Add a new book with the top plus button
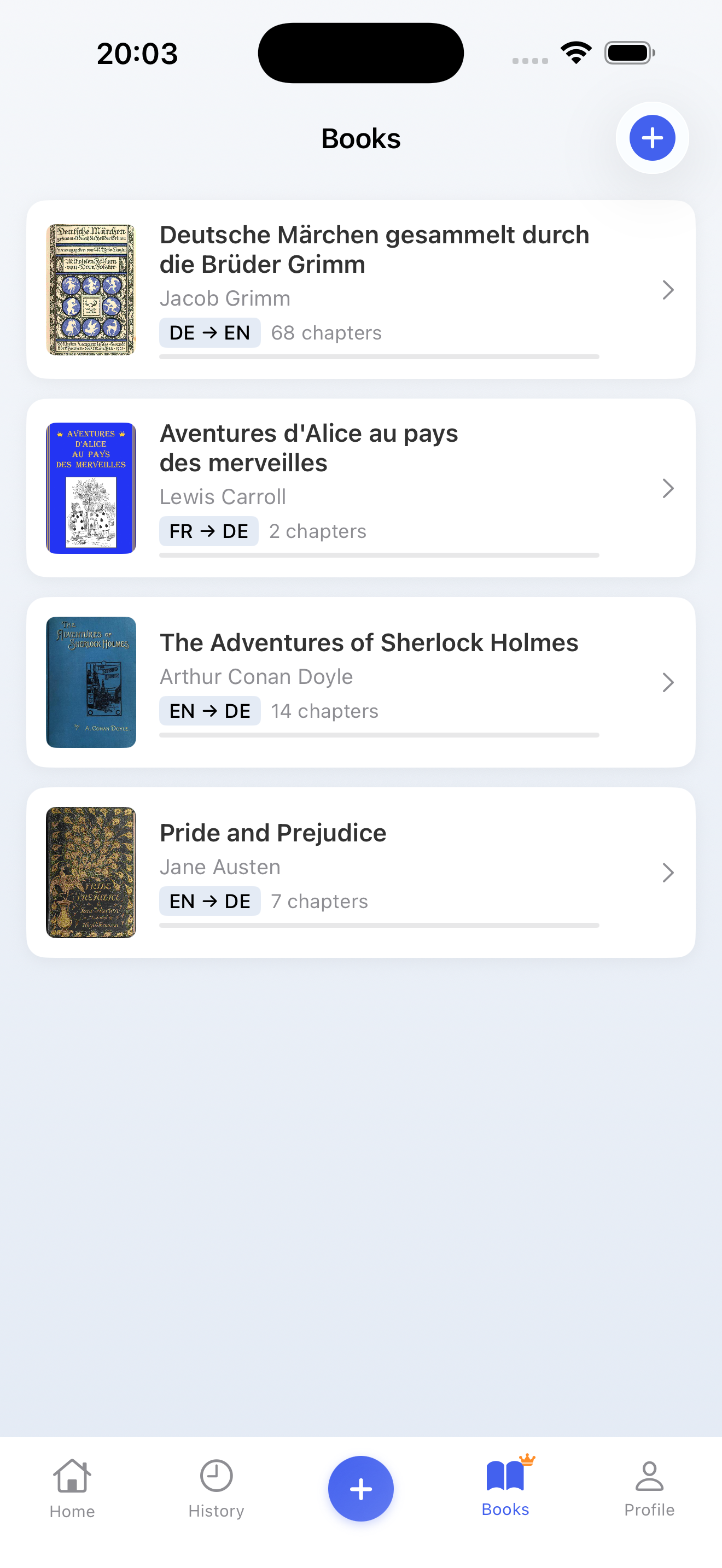722x1568 pixels. 652,138
